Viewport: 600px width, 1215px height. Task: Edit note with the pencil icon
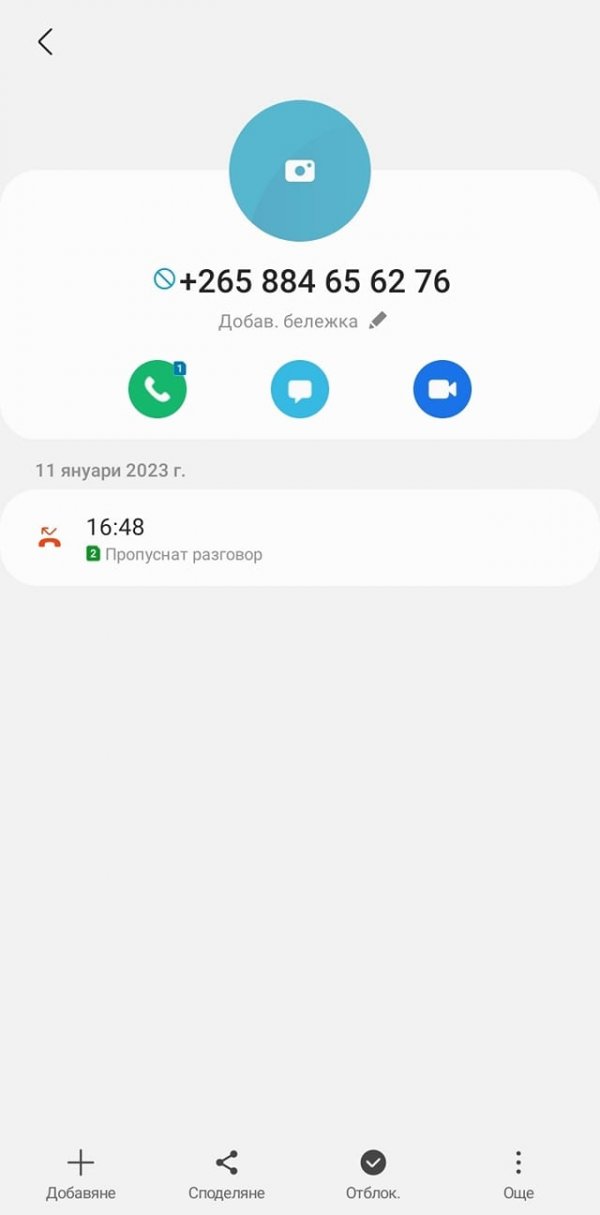click(x=377, y=321)
